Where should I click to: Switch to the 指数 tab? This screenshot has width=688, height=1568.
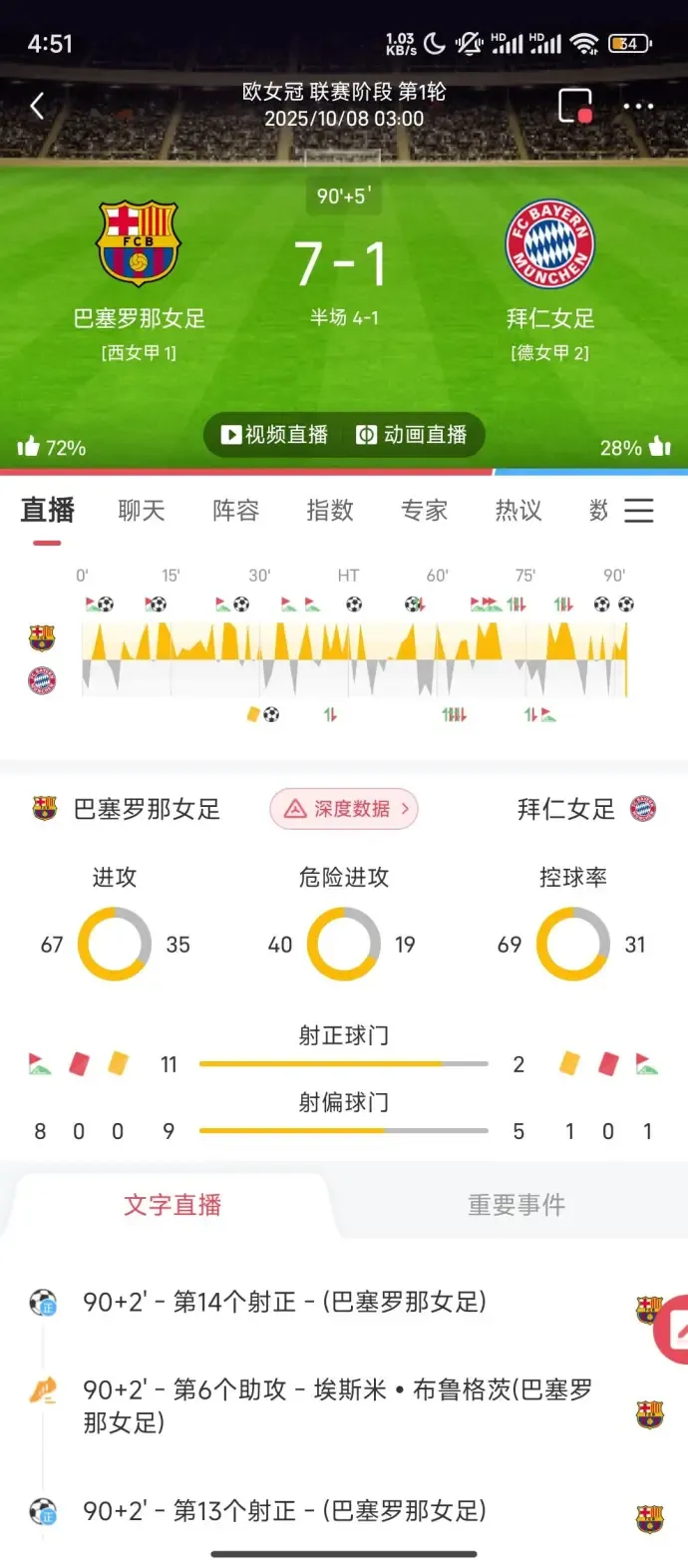(x=330, y=511)
